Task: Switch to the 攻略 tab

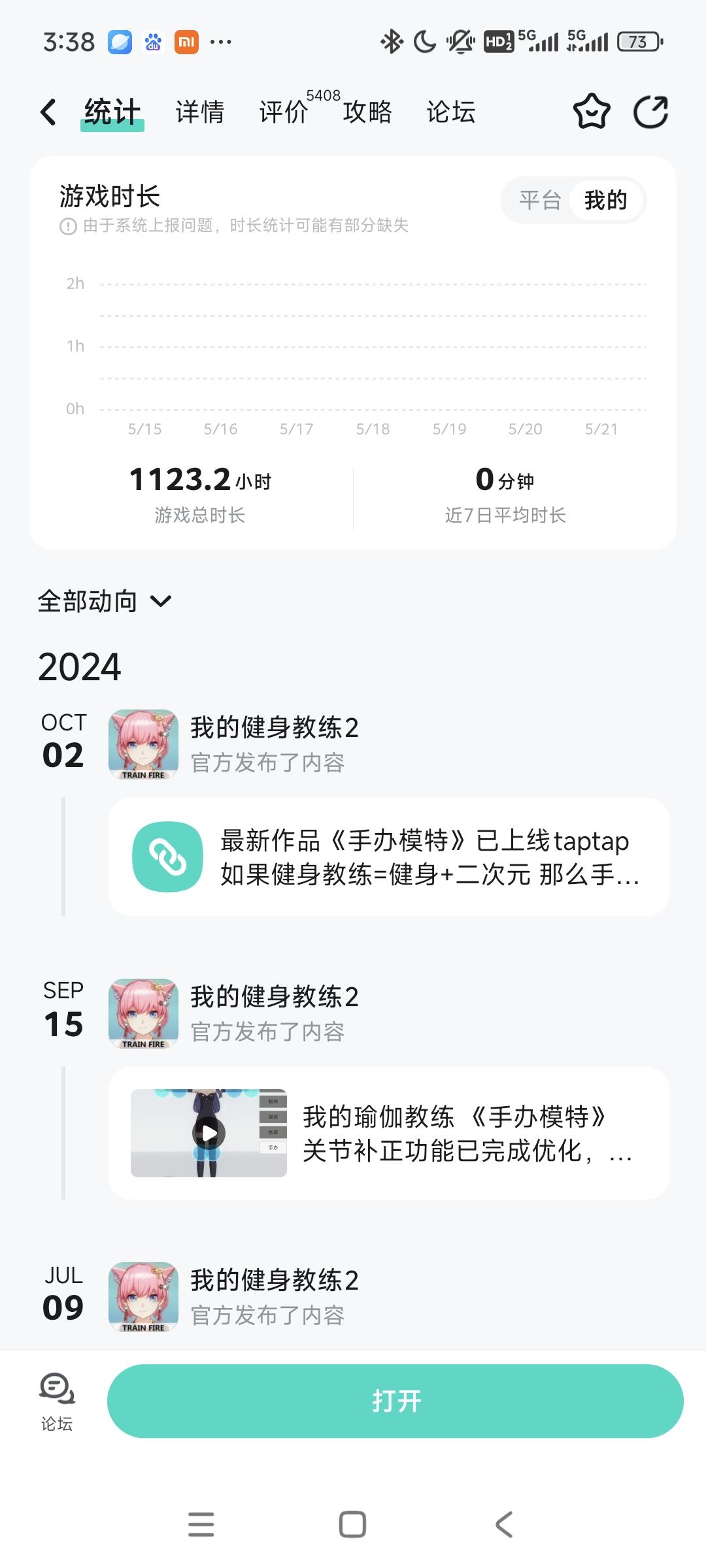Action: [x=367, y=112]
